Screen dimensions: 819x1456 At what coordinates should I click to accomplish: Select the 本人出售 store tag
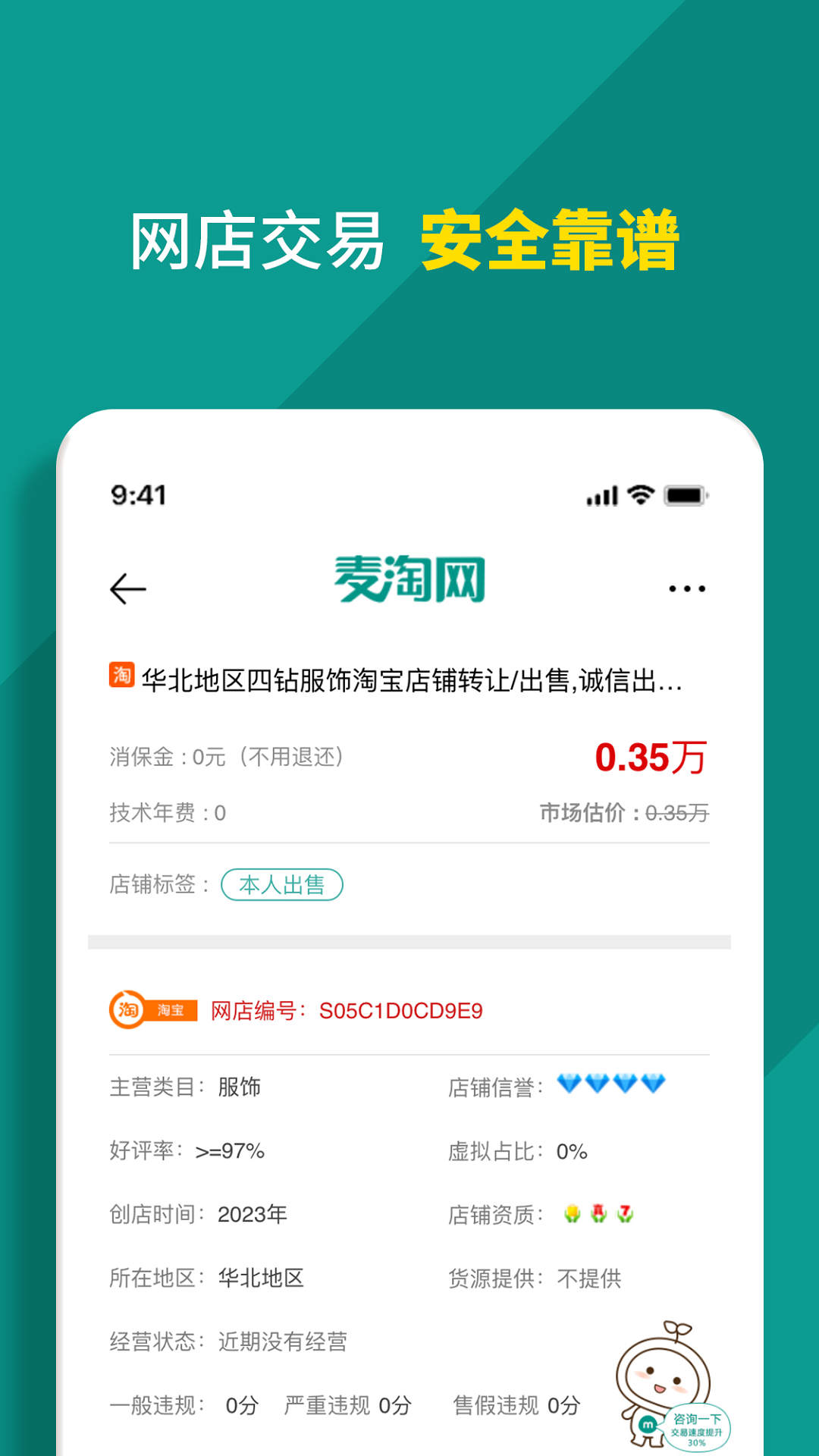pyautogui.click(x=281, y=883)
